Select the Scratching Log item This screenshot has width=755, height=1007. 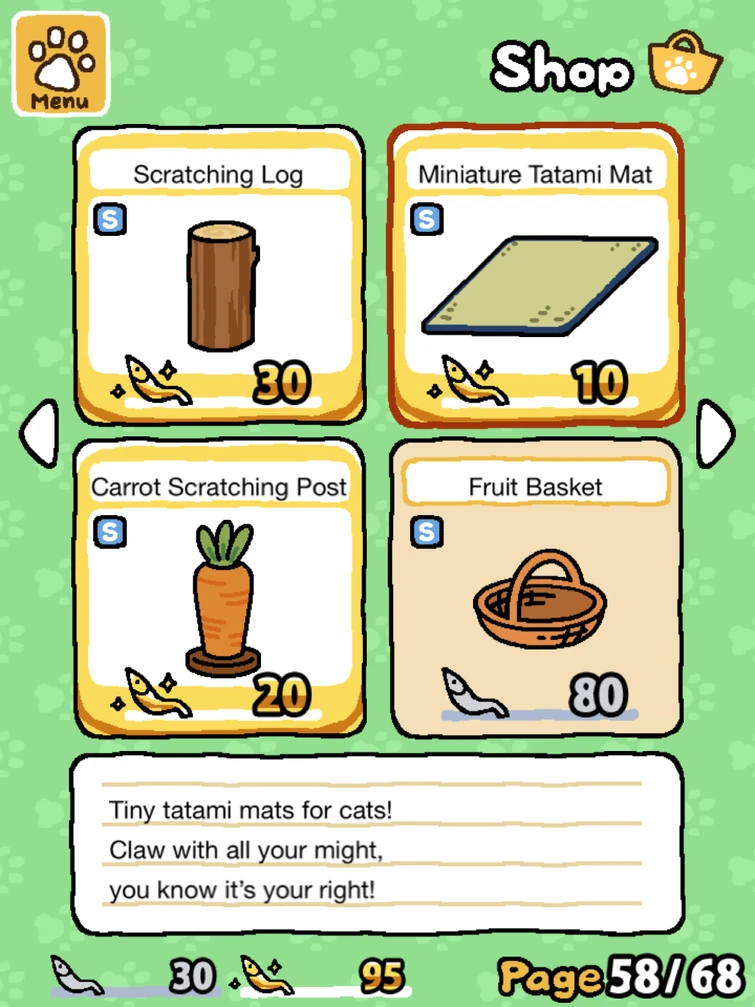coord(219,277)
